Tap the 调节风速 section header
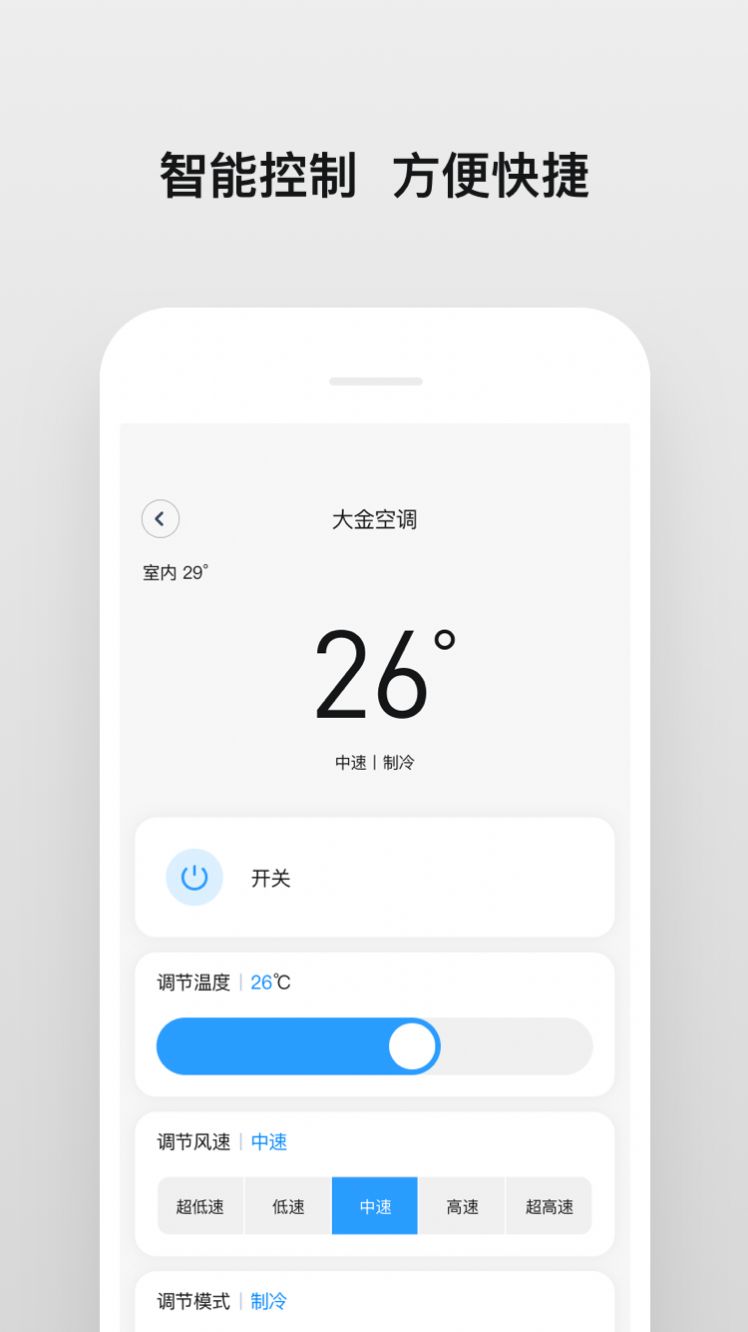The height and width of the screenshot is (1332, 748). 193,1142
